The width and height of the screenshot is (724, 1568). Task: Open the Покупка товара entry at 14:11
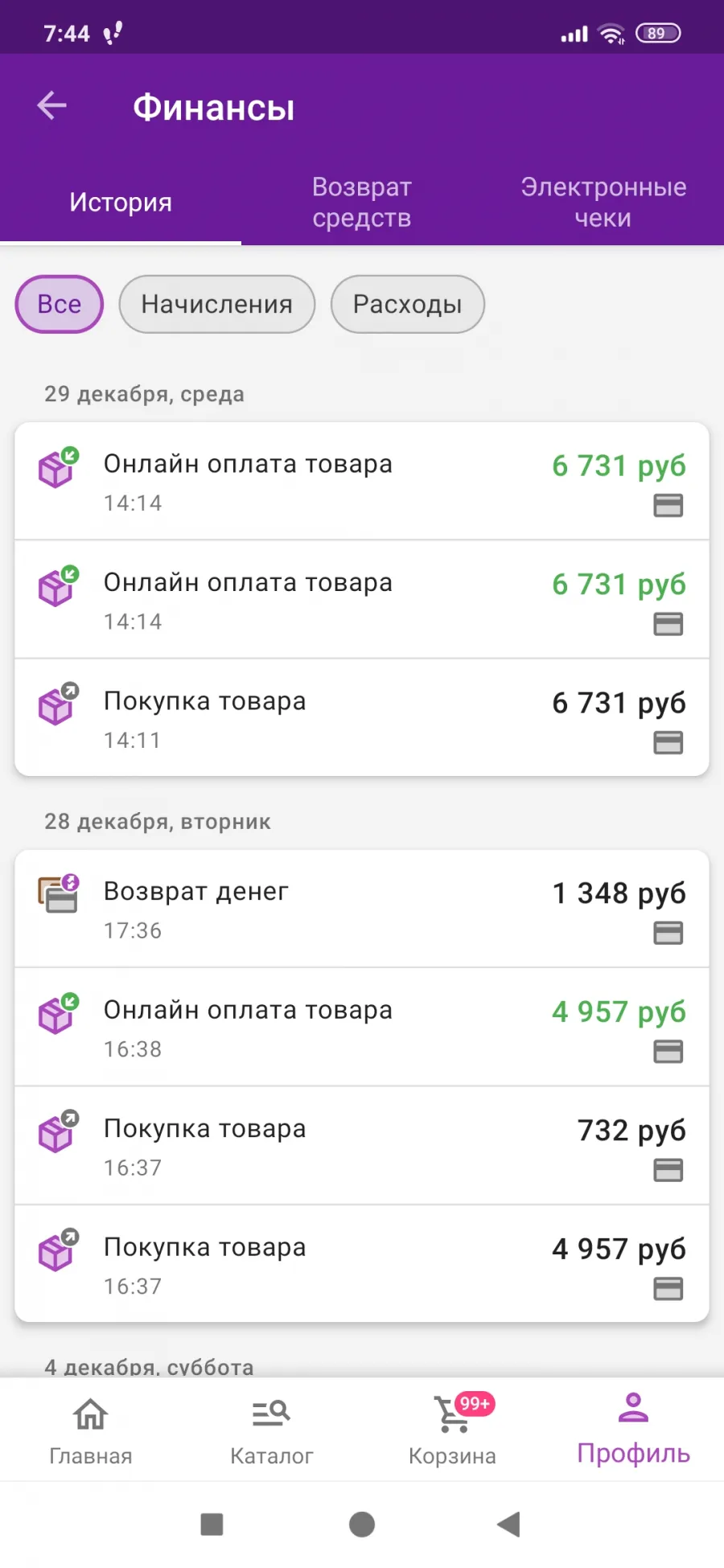(362, 718)
